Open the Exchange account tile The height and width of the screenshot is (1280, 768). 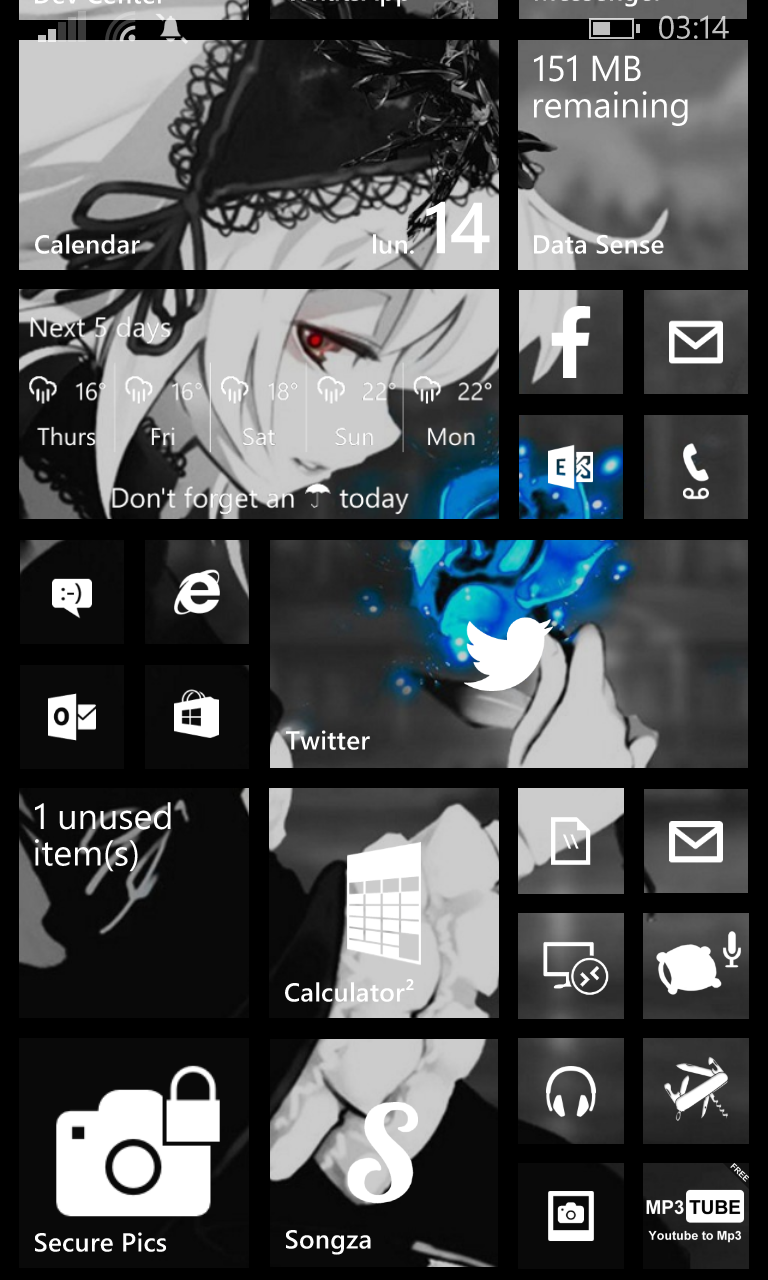click(x=571, y=467)
